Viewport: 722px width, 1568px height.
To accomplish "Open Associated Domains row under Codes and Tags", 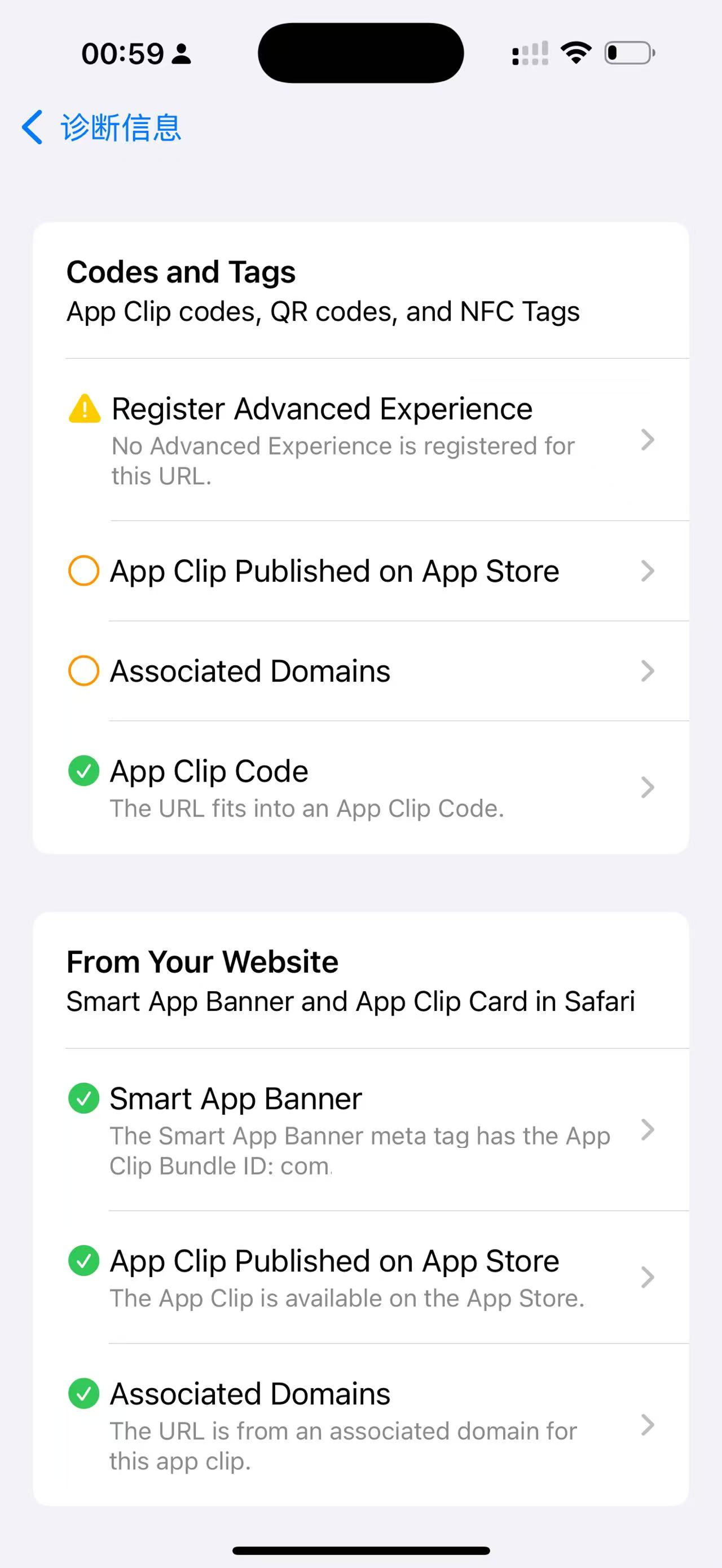I will click(360, 671).
